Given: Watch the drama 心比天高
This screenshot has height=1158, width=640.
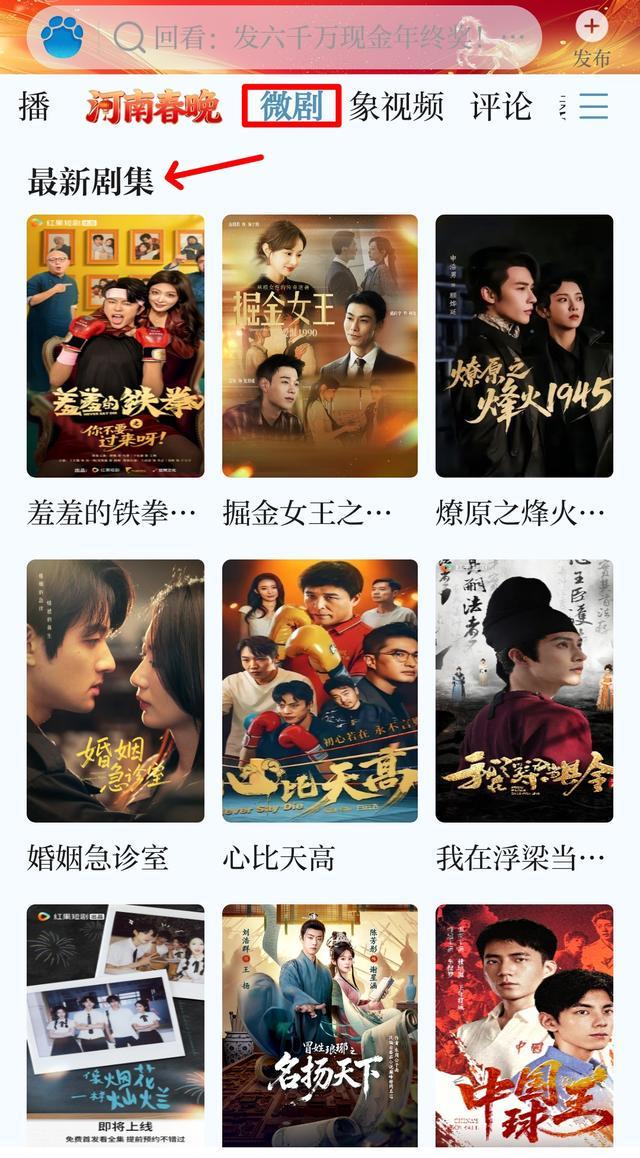Looking at the screenshot, I should pyautogui.click(x=320, y=691).
